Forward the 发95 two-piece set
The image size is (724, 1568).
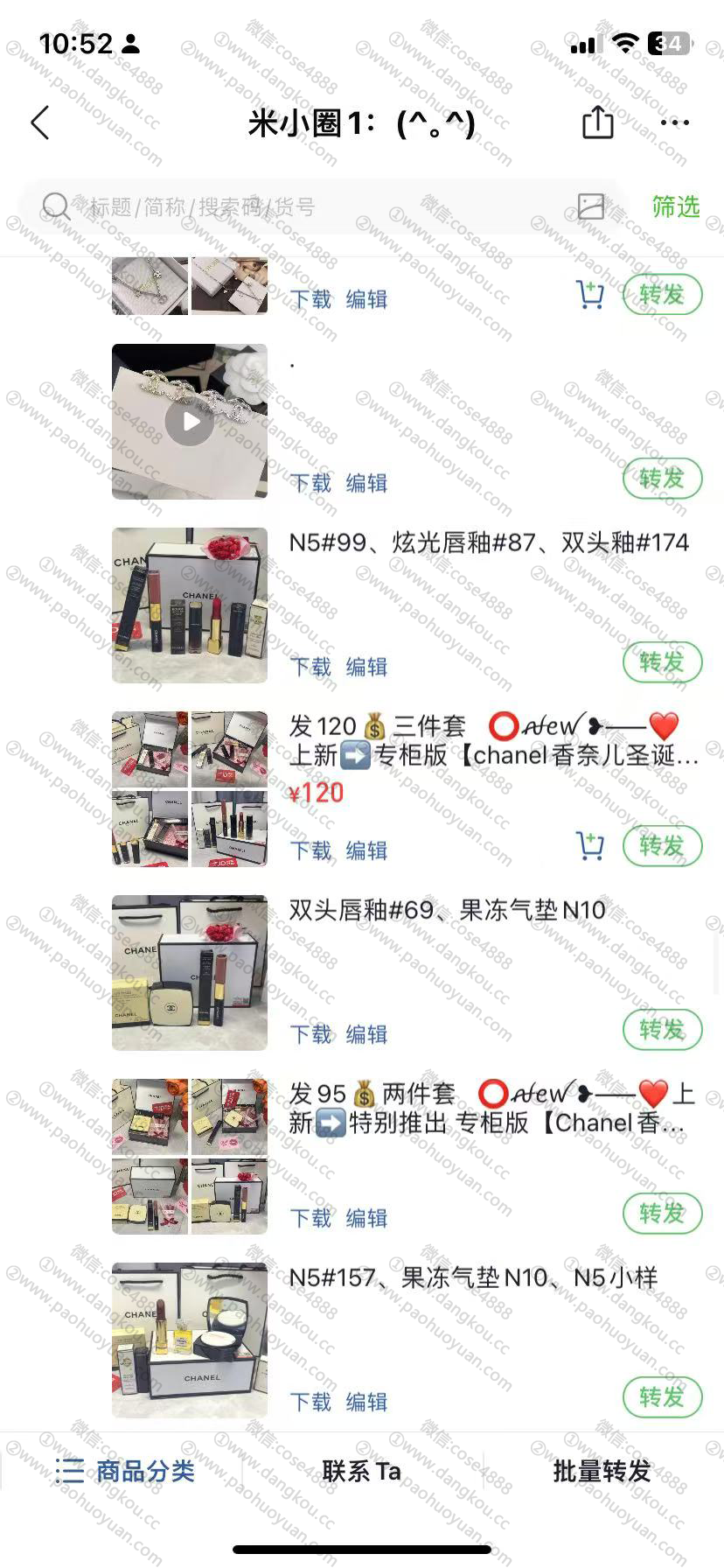coord(662,1214)
